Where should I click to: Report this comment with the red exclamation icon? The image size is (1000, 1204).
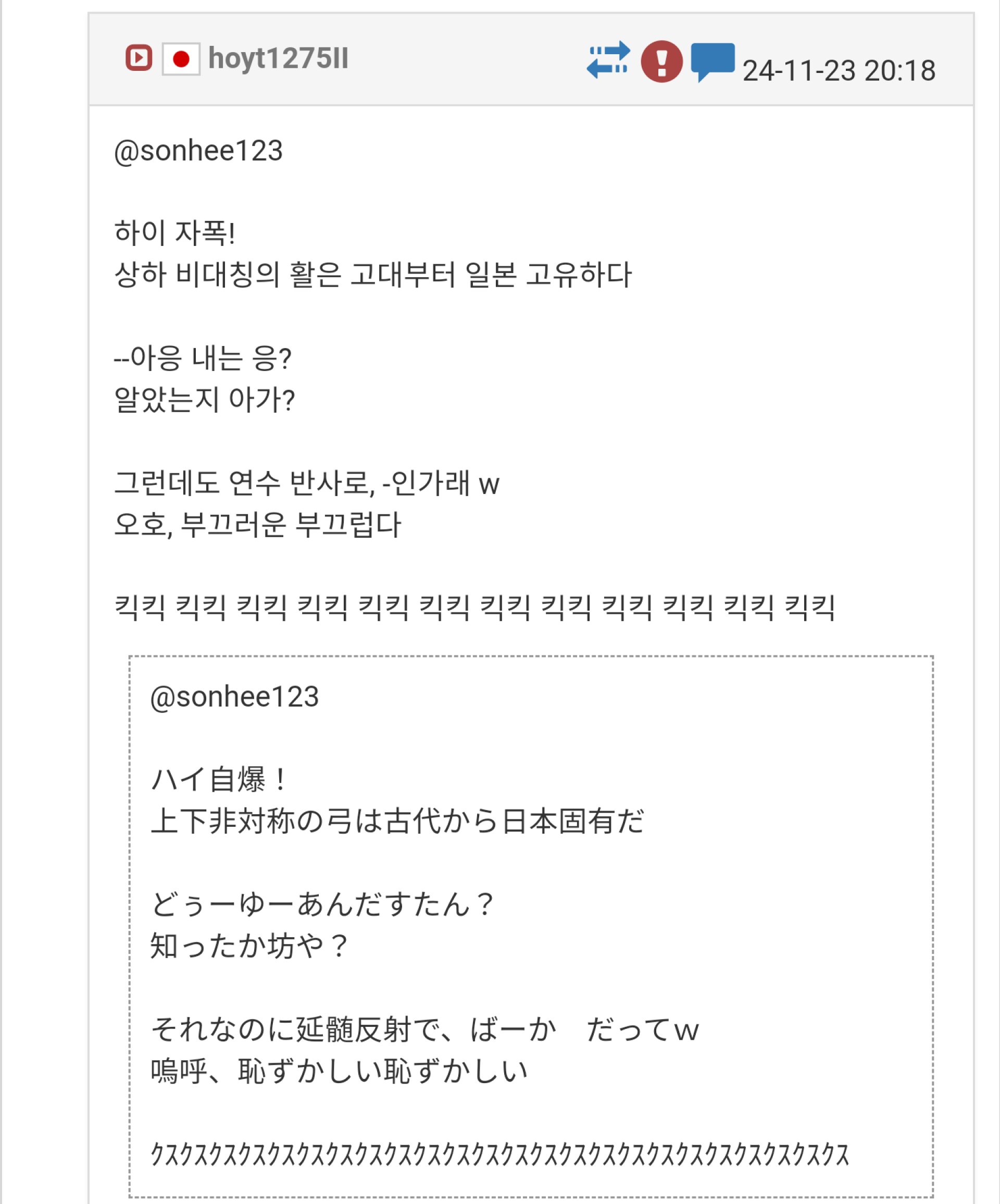[x=661, y=61]
